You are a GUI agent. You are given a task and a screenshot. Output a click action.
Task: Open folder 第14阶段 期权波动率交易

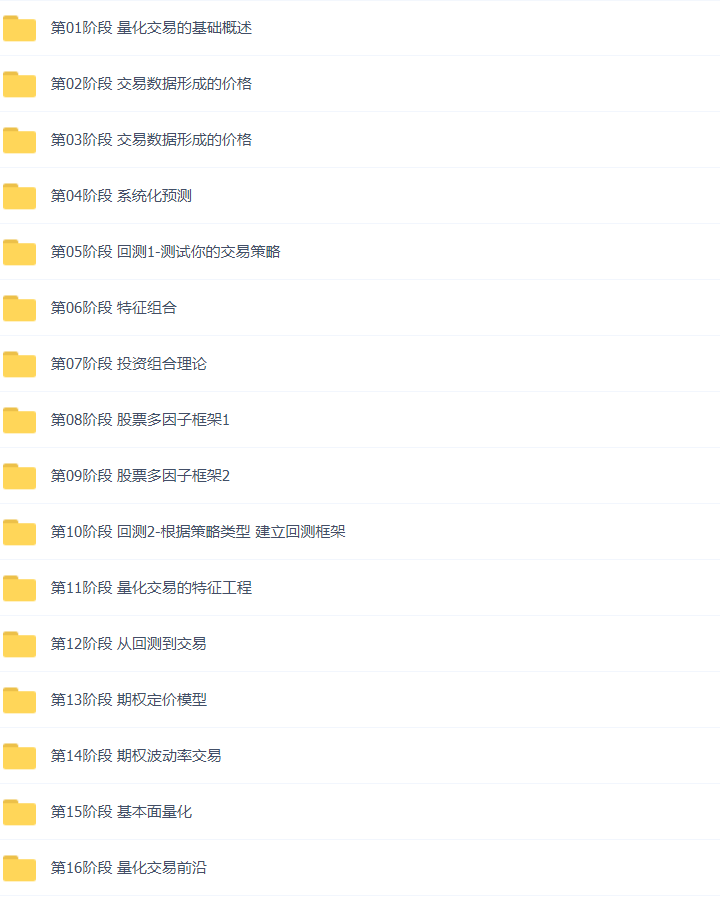coord(136,756)
